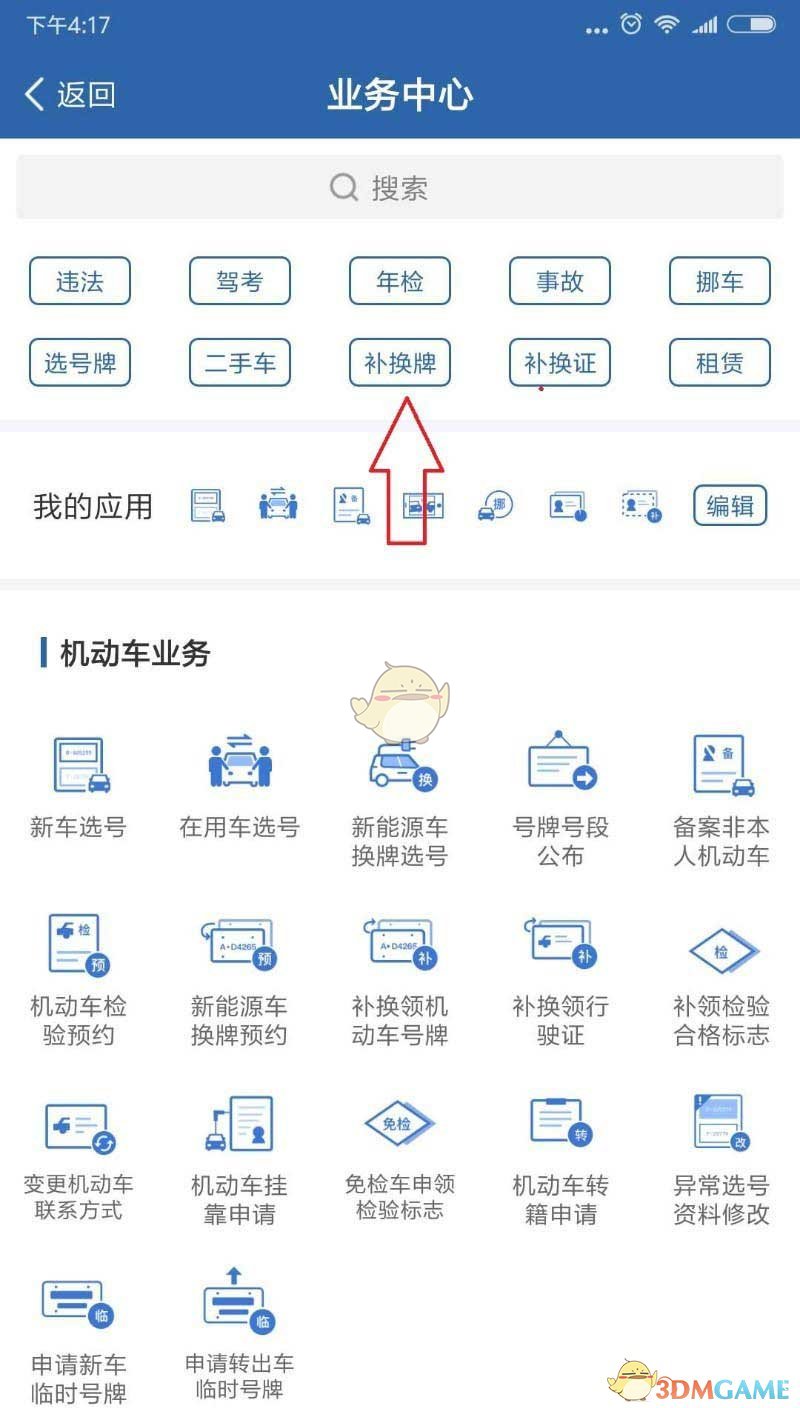Open 在用车选号 service

pyautogui.click(x=240, y=785)
